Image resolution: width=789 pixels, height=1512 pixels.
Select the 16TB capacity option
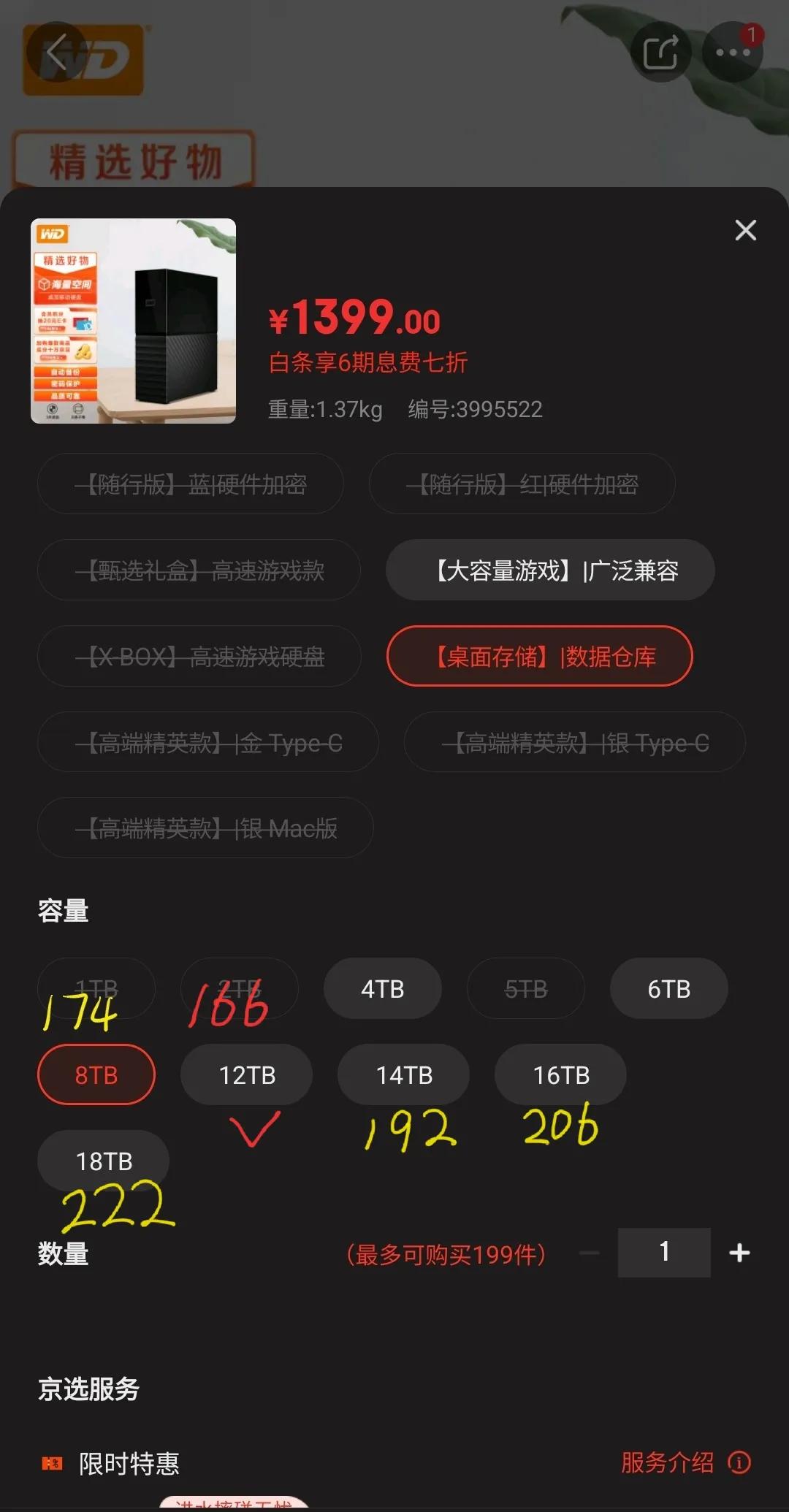tap(560, 1074)
